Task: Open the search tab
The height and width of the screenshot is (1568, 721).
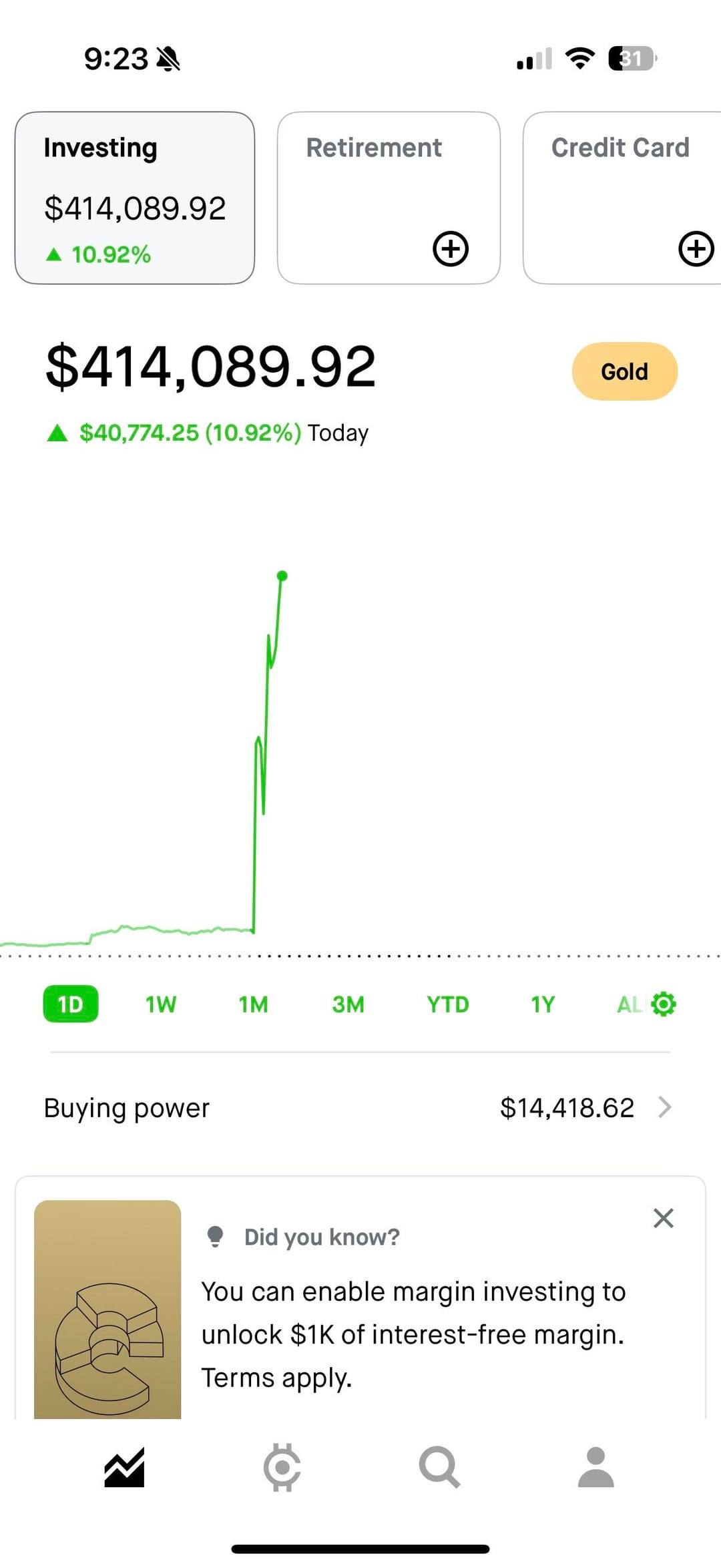Action: coord(439,1468)
